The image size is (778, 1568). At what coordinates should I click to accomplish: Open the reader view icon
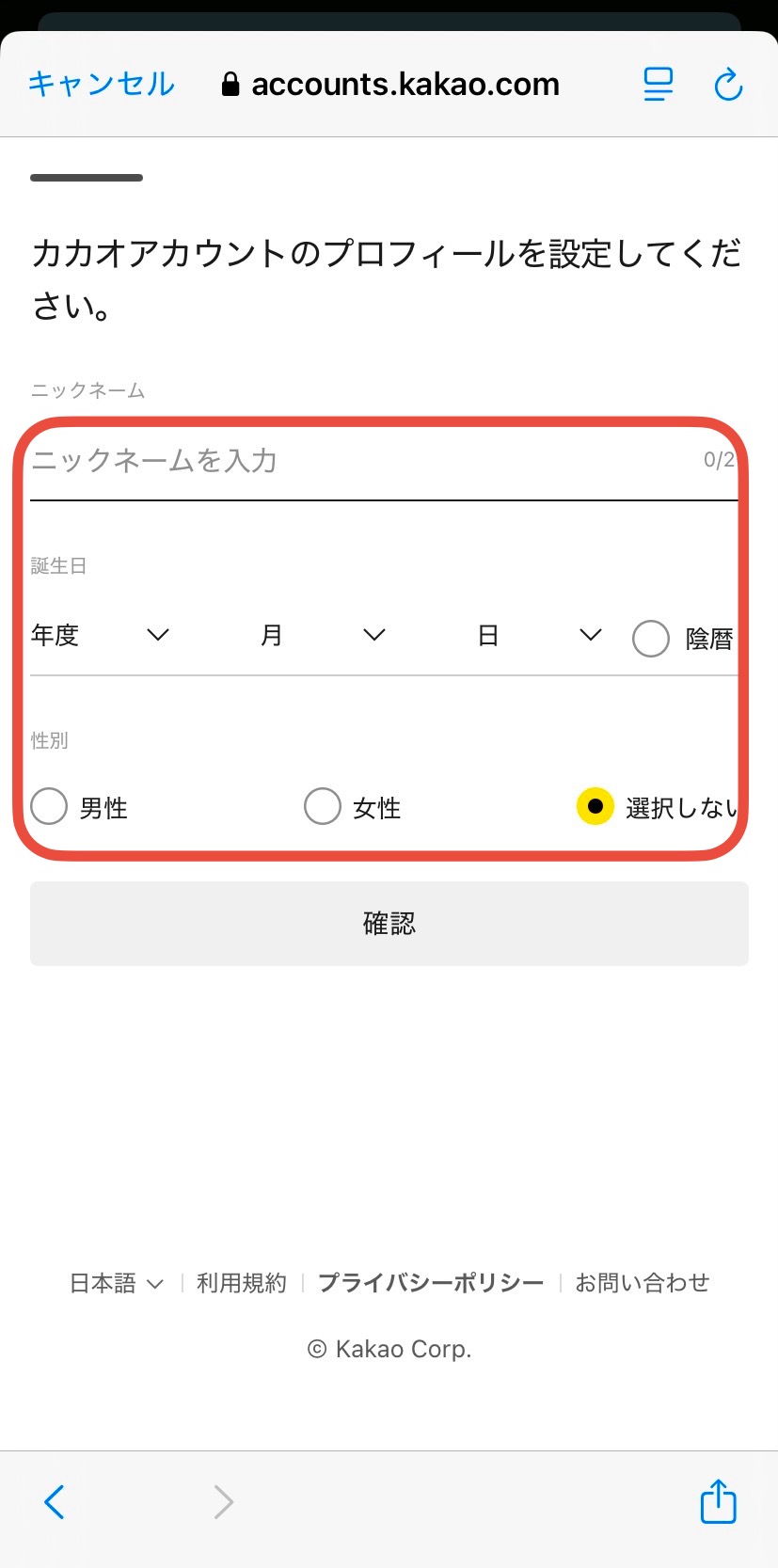[x=658, y=85]
